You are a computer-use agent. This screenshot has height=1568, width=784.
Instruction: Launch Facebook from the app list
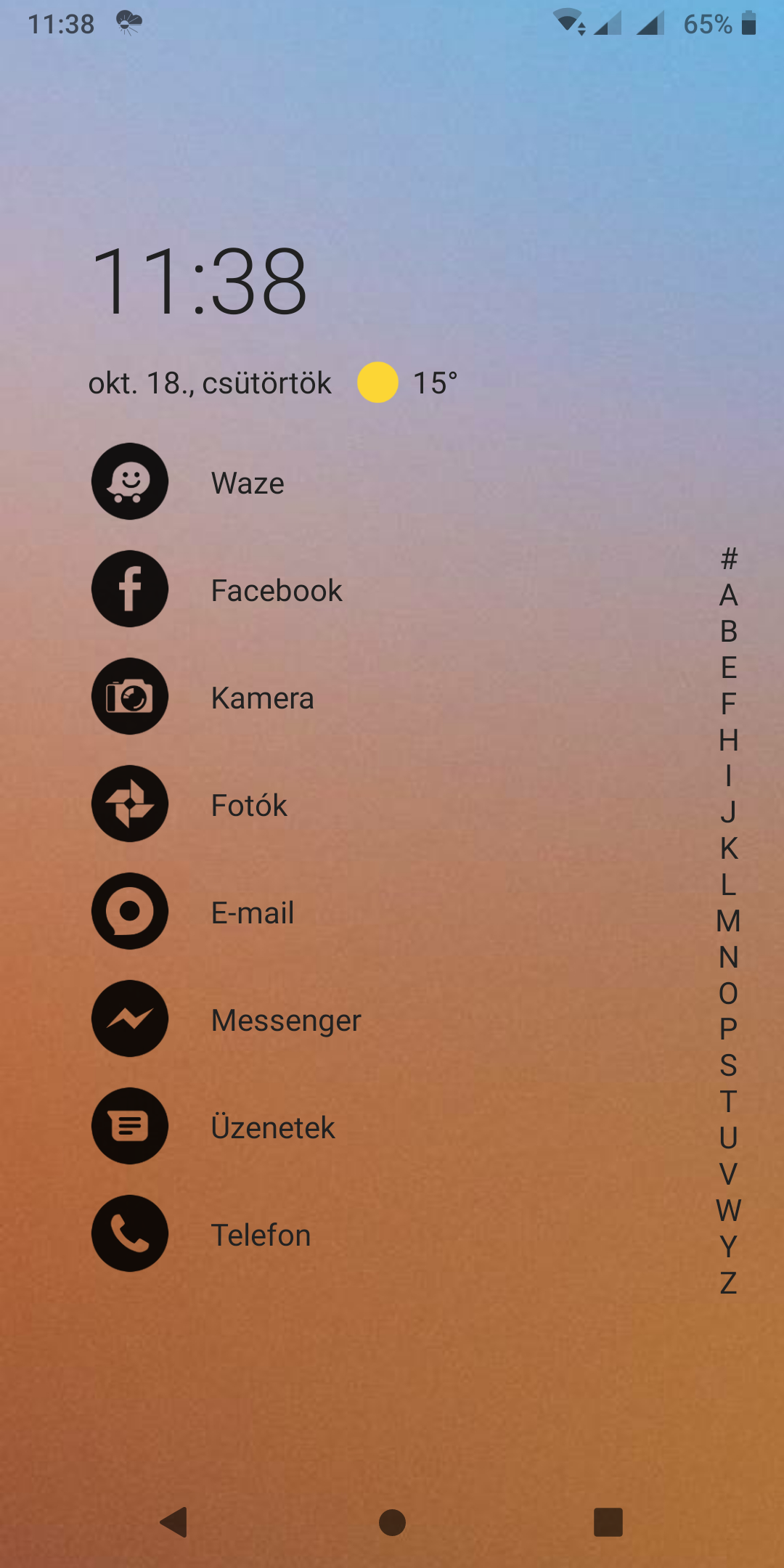[x=218, y=589]
